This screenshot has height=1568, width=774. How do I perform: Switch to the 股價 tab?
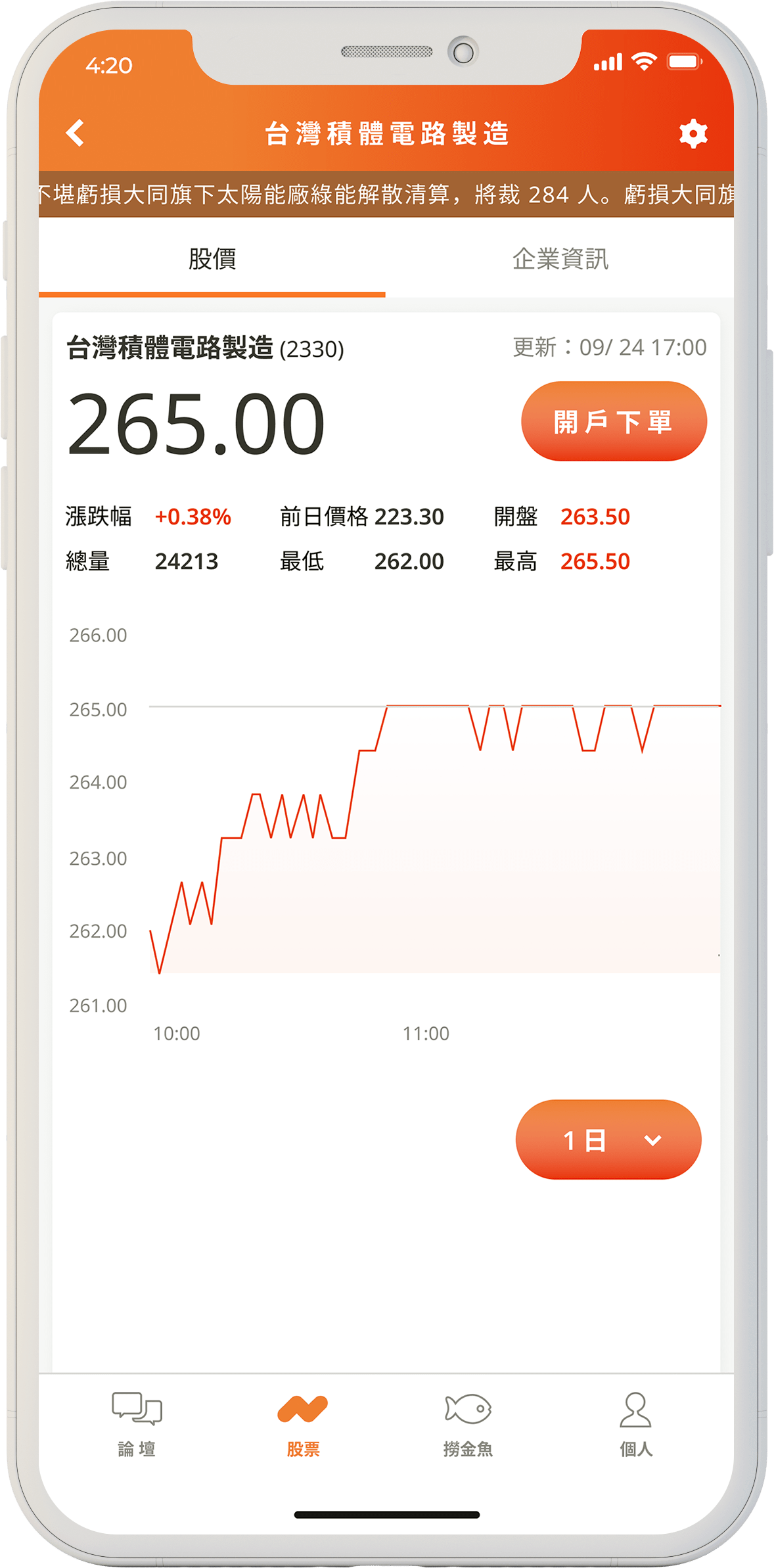tap(212, 259)
